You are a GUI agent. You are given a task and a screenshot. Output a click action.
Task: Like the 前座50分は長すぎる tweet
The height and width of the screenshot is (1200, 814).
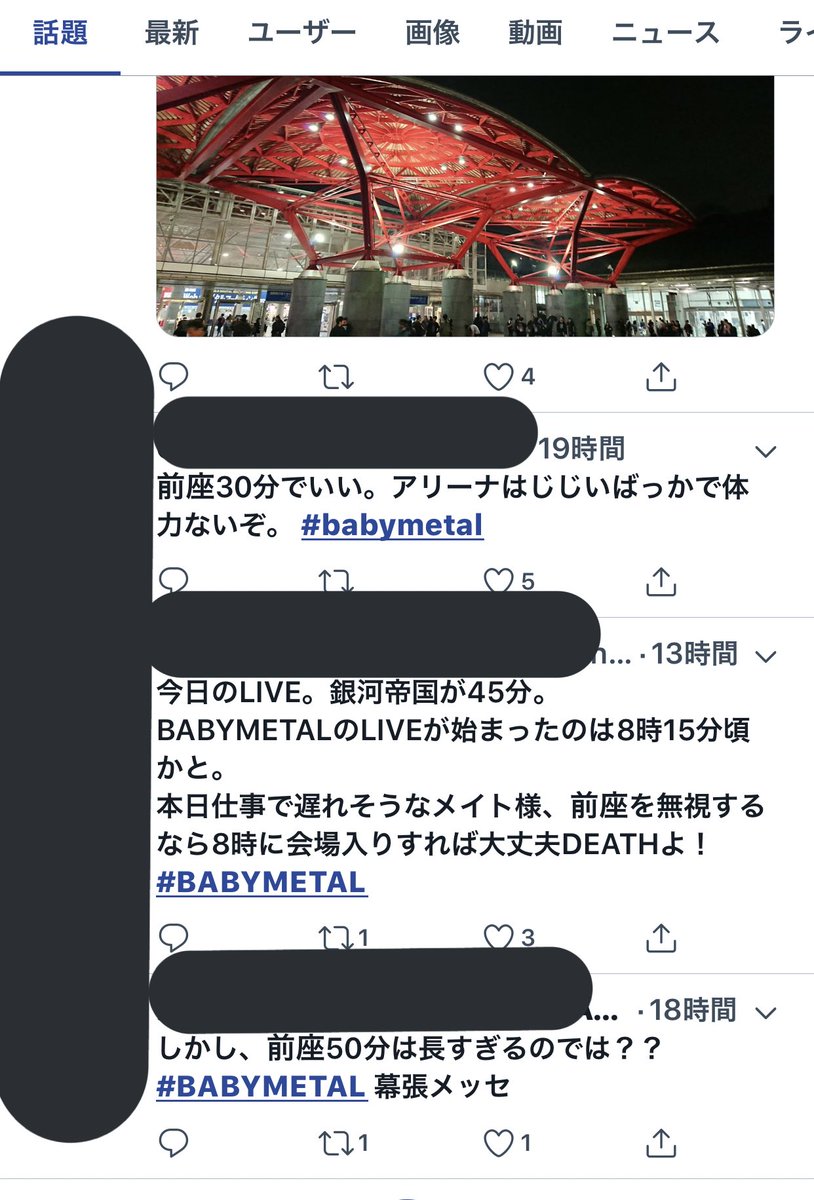(499, 1142)
